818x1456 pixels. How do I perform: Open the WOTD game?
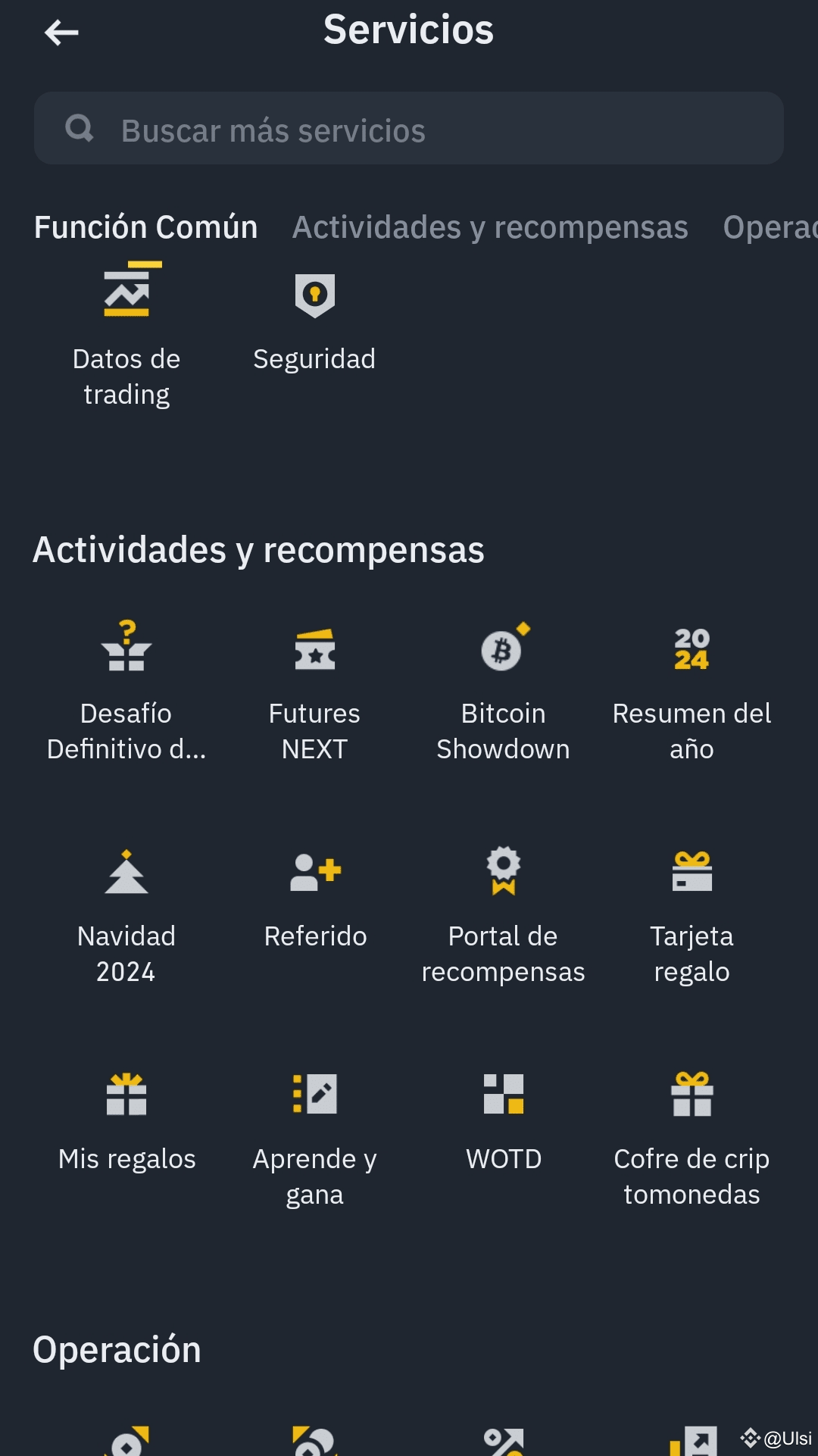504,1121
